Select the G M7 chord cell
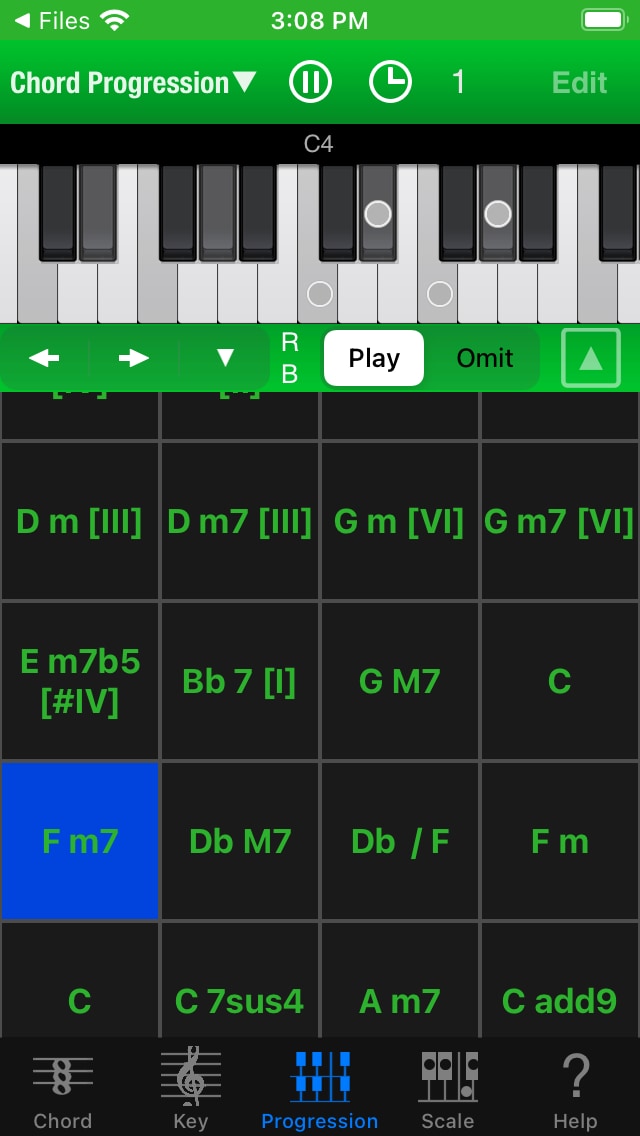The width and height of the screenshot is (640, 1136). [x=400, y=681]
